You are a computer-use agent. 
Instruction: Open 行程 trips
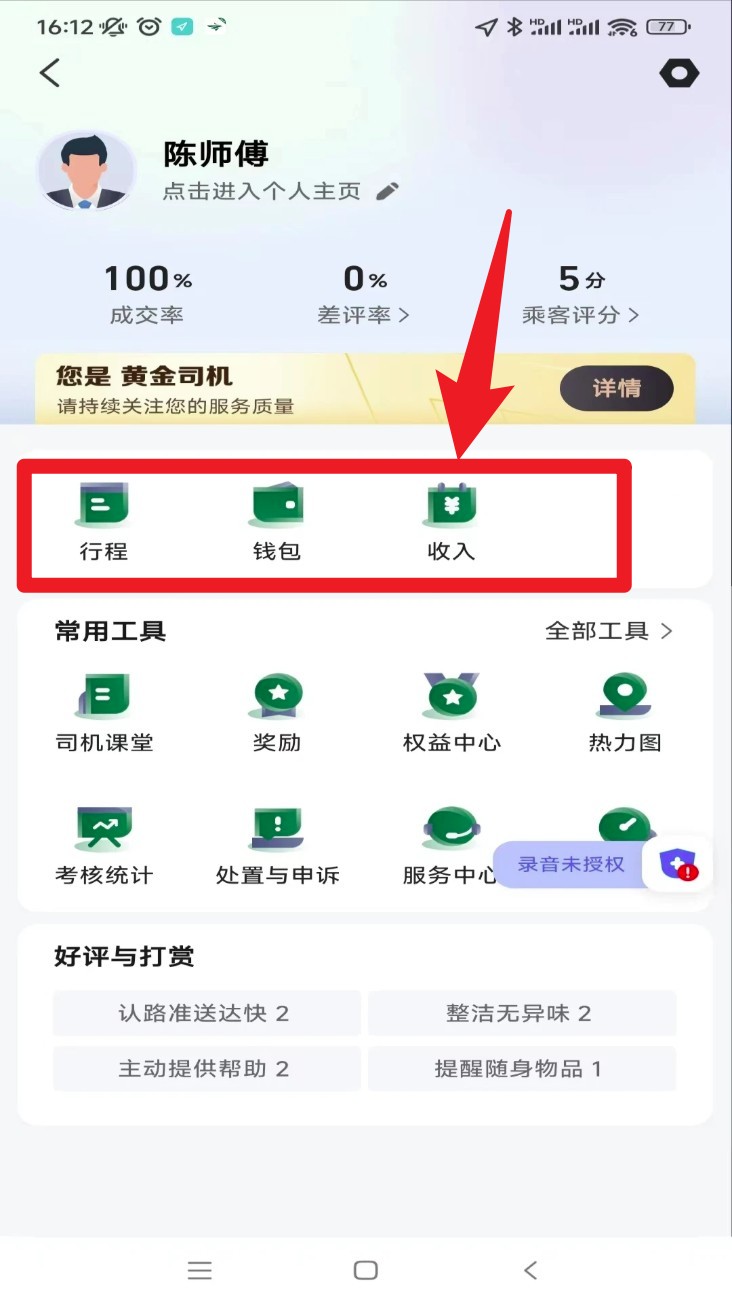pos(104,522)
